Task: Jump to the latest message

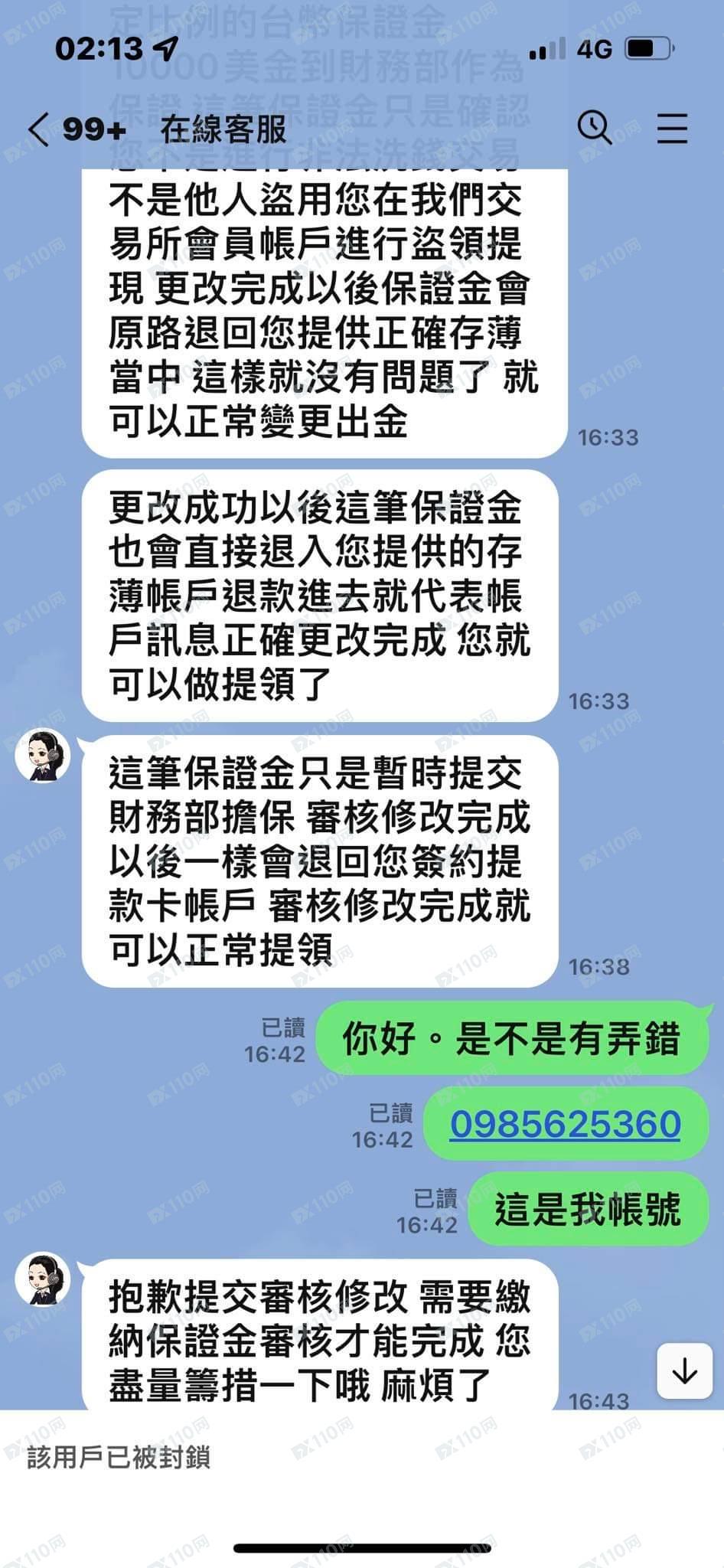Action: pyautogui.click(x=684, y=1370)
